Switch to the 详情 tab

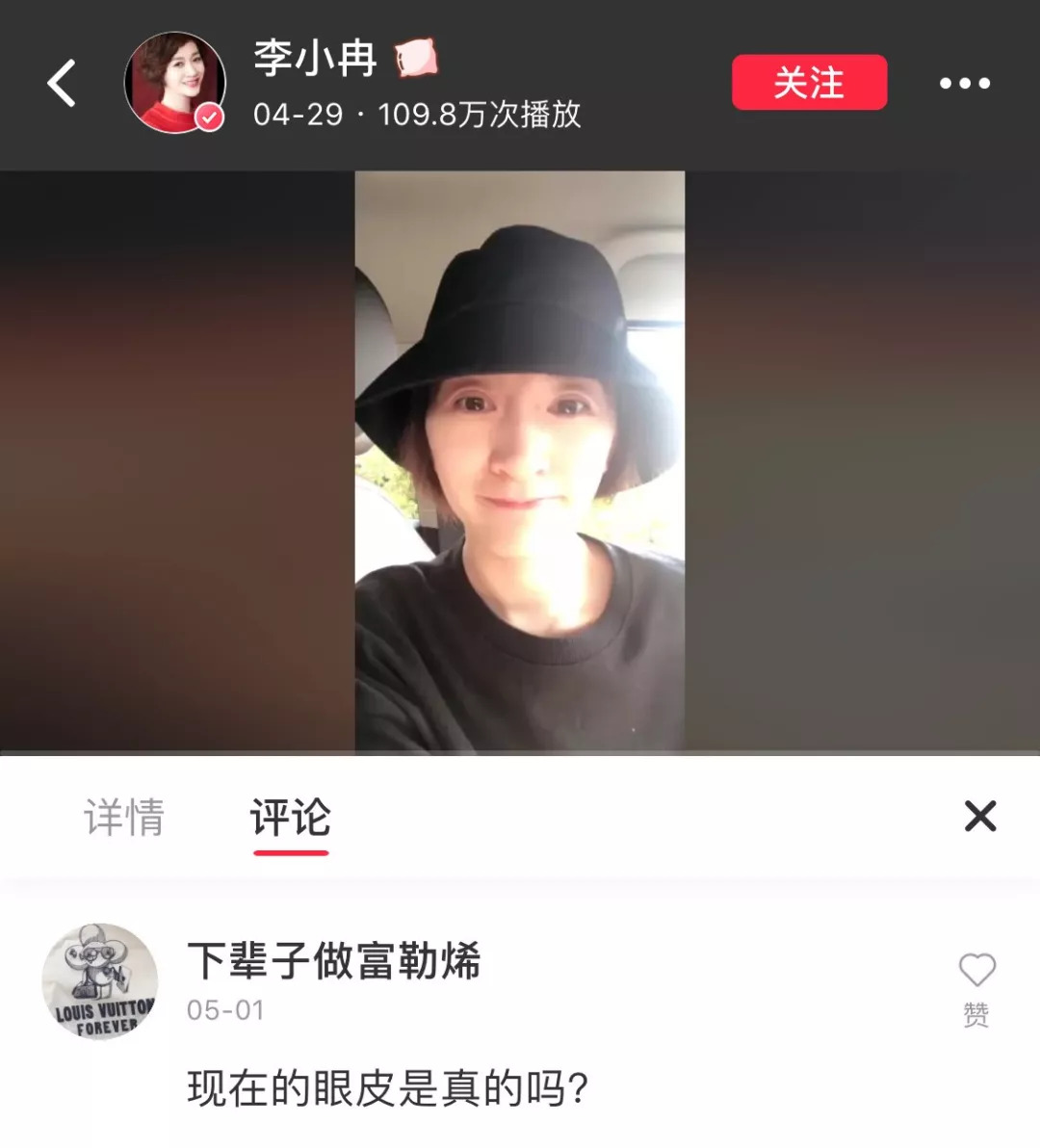124,818
